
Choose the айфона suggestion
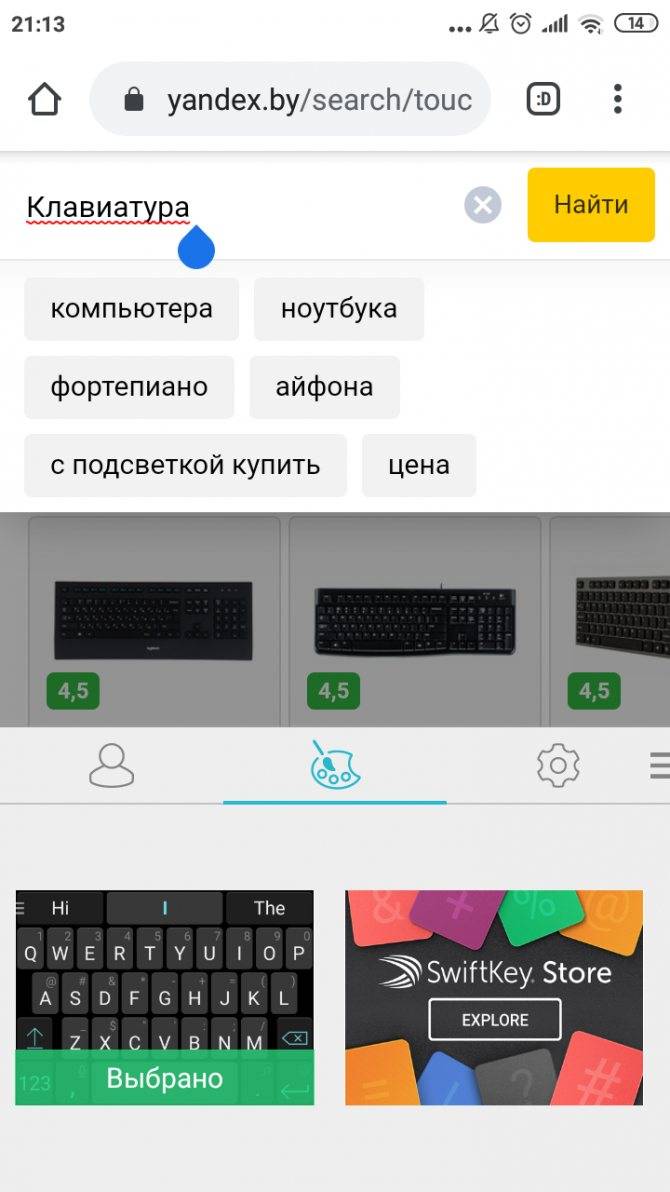point(324,387)
